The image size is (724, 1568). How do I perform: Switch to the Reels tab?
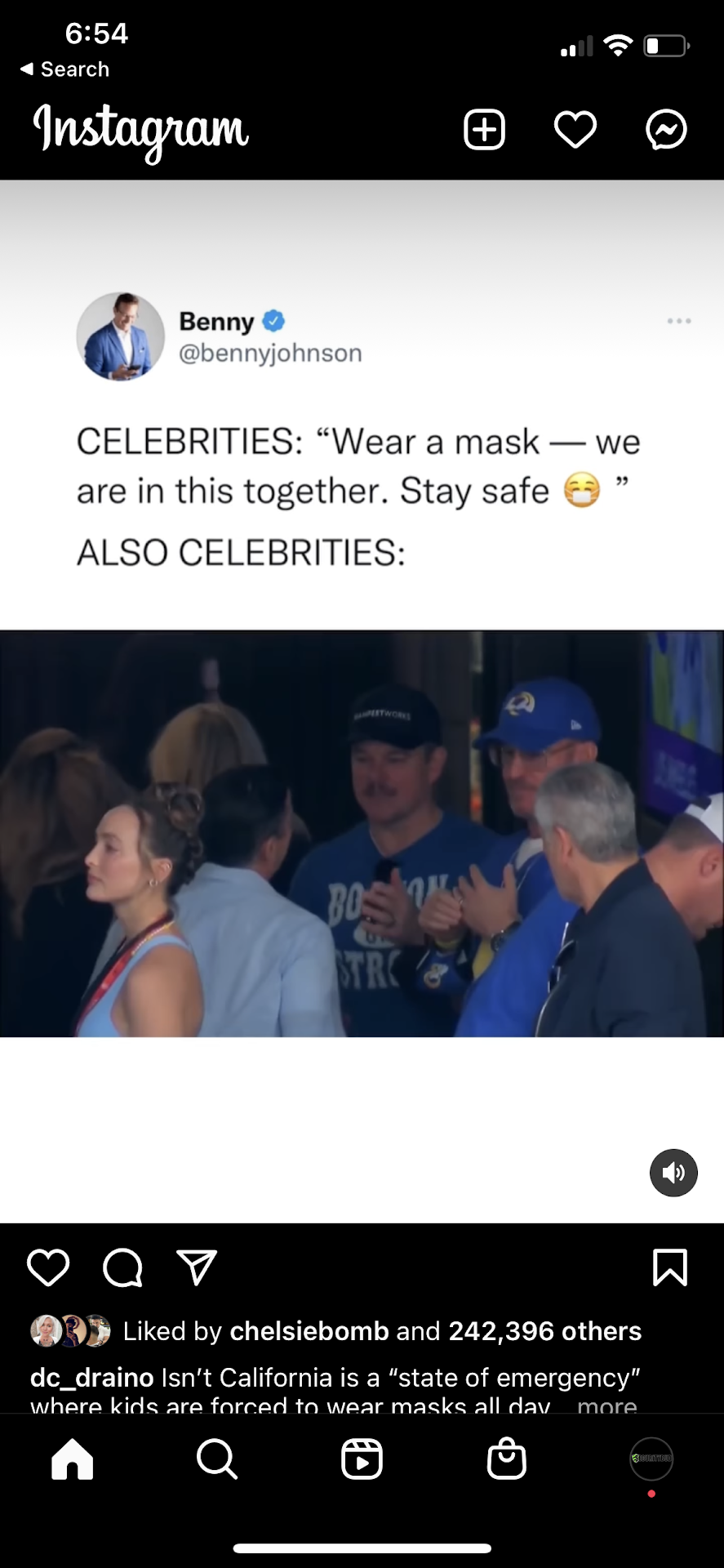point(362,1459)
